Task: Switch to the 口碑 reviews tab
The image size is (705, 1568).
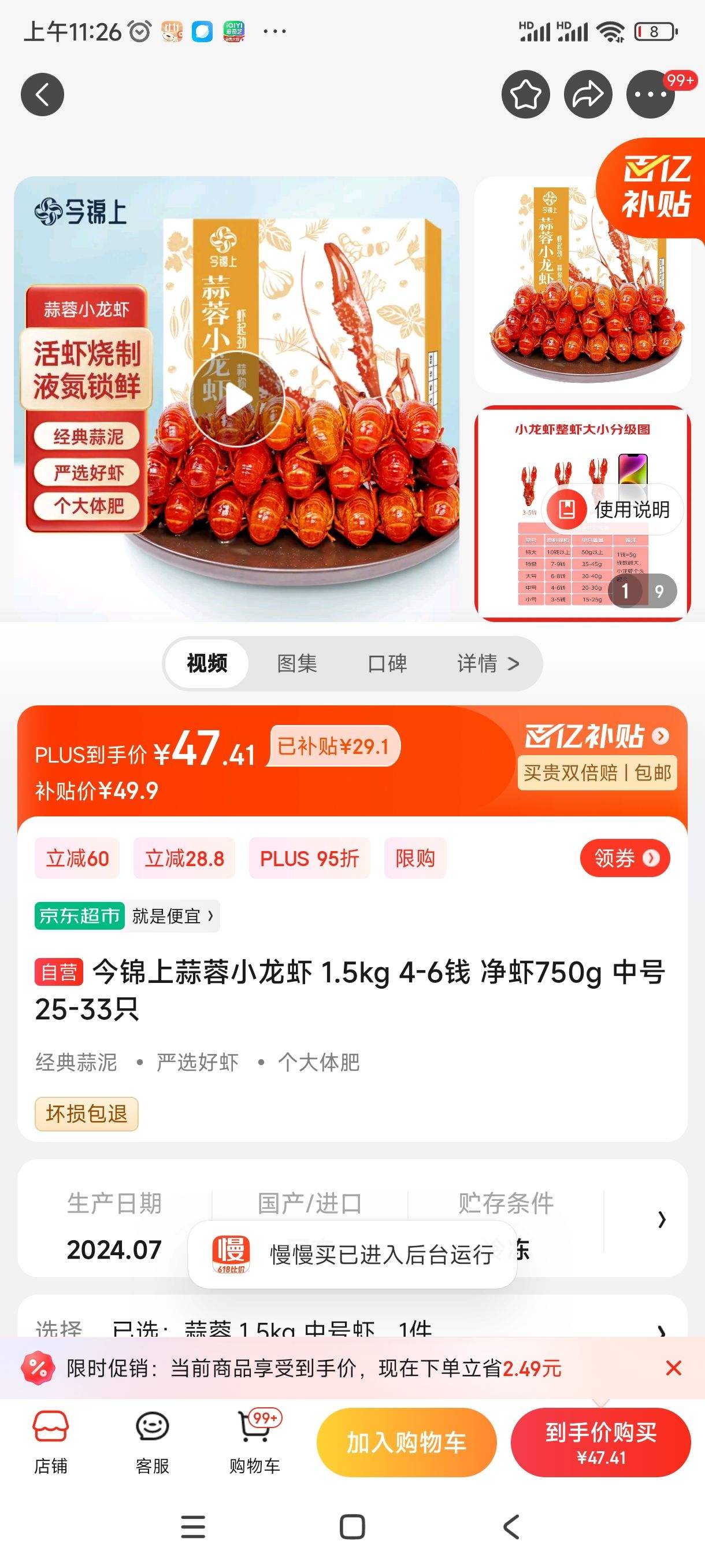Action: (388, 664)
